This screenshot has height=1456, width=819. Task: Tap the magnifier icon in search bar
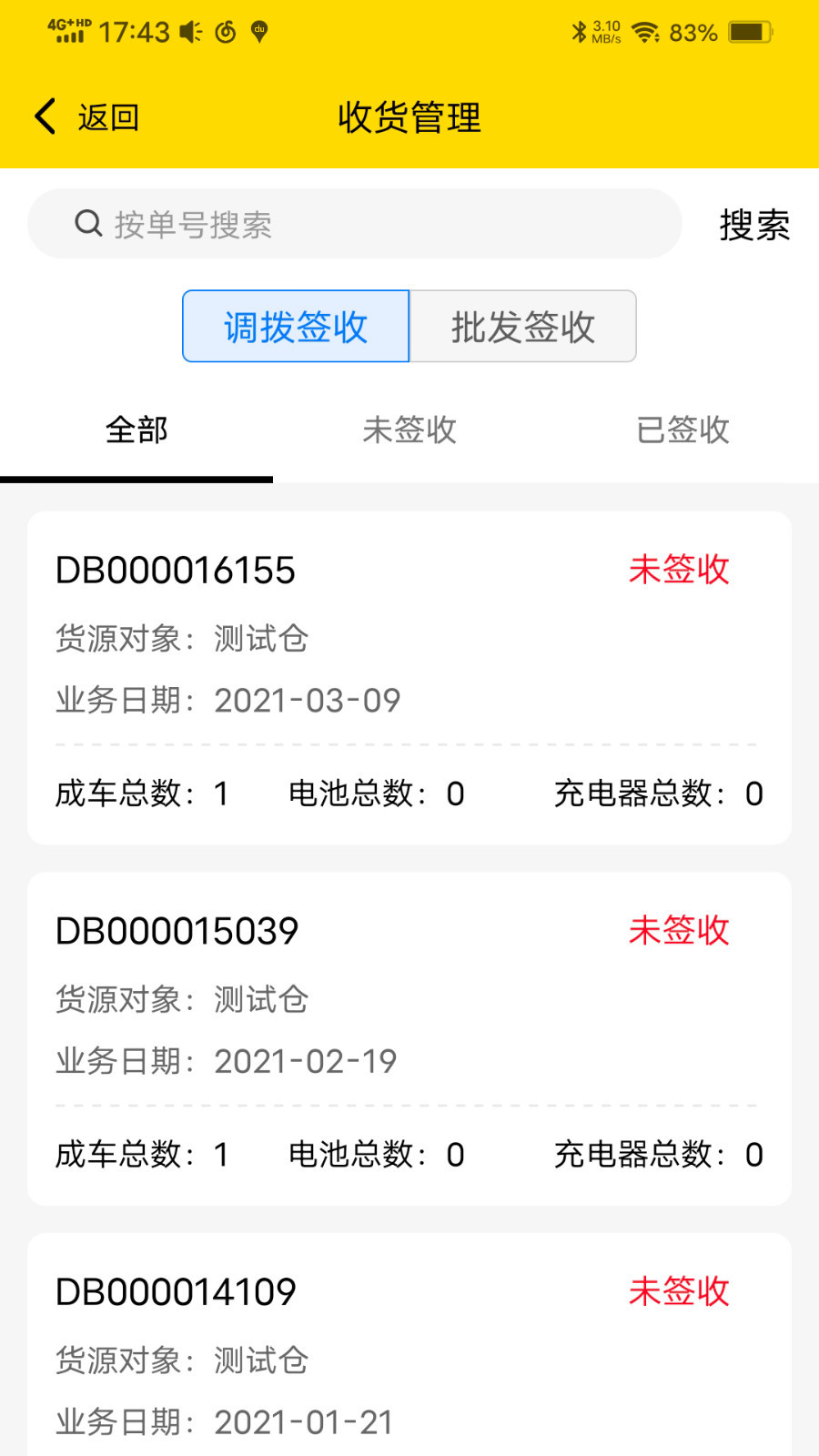point(88,223)
